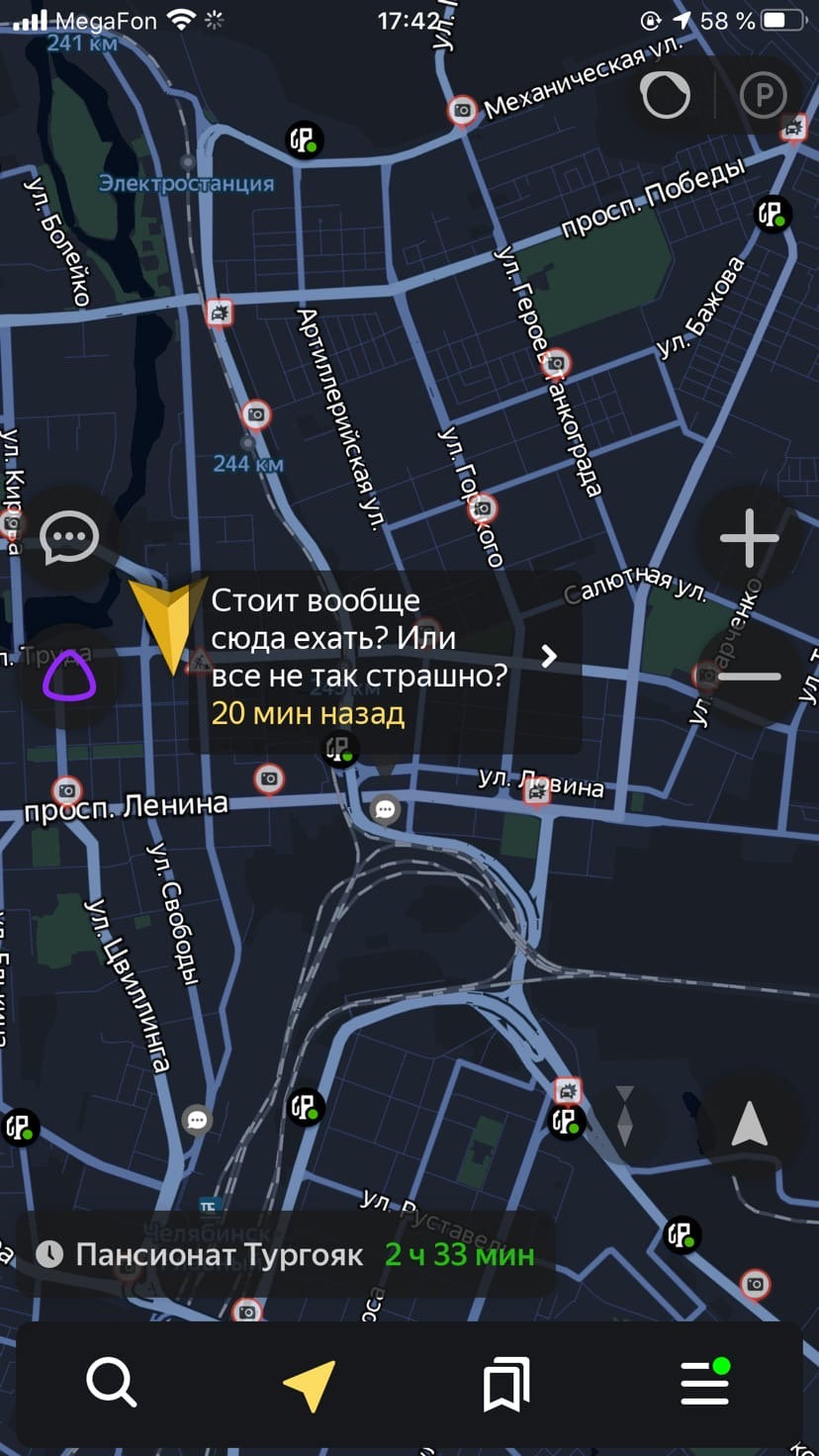The image size is (819, 1456).
Task: Open saved bookmarks tab
Action: tap(505, 1384)
